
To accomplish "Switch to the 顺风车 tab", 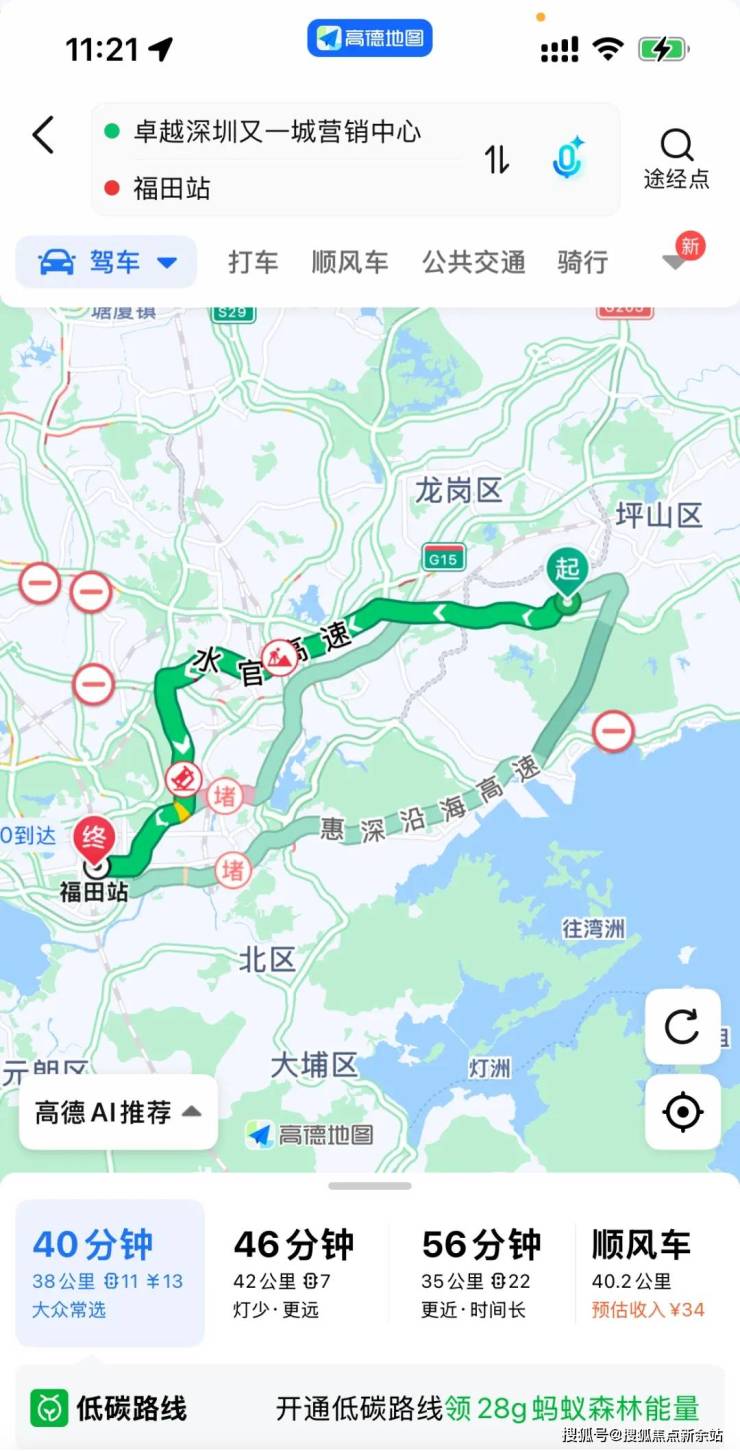I will coord(349,262).
